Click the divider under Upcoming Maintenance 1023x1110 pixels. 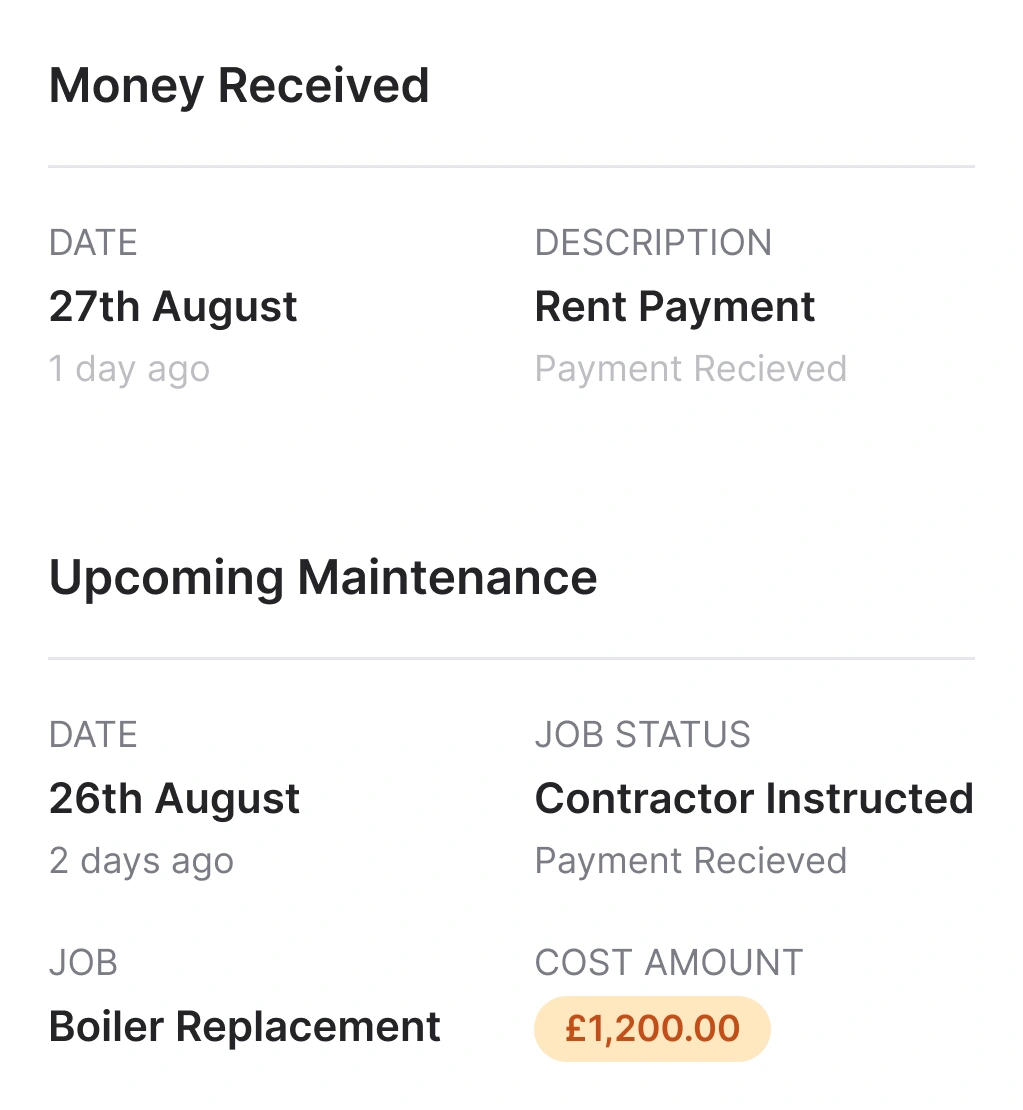(511, 657)
